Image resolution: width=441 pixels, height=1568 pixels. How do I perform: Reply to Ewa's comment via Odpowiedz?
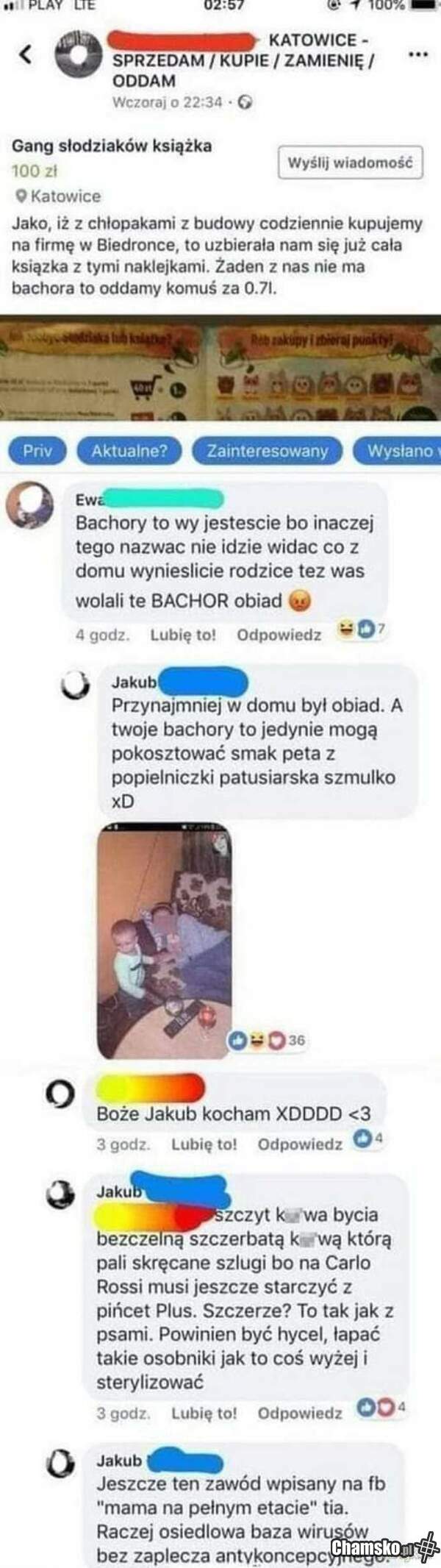click(279, 635)
